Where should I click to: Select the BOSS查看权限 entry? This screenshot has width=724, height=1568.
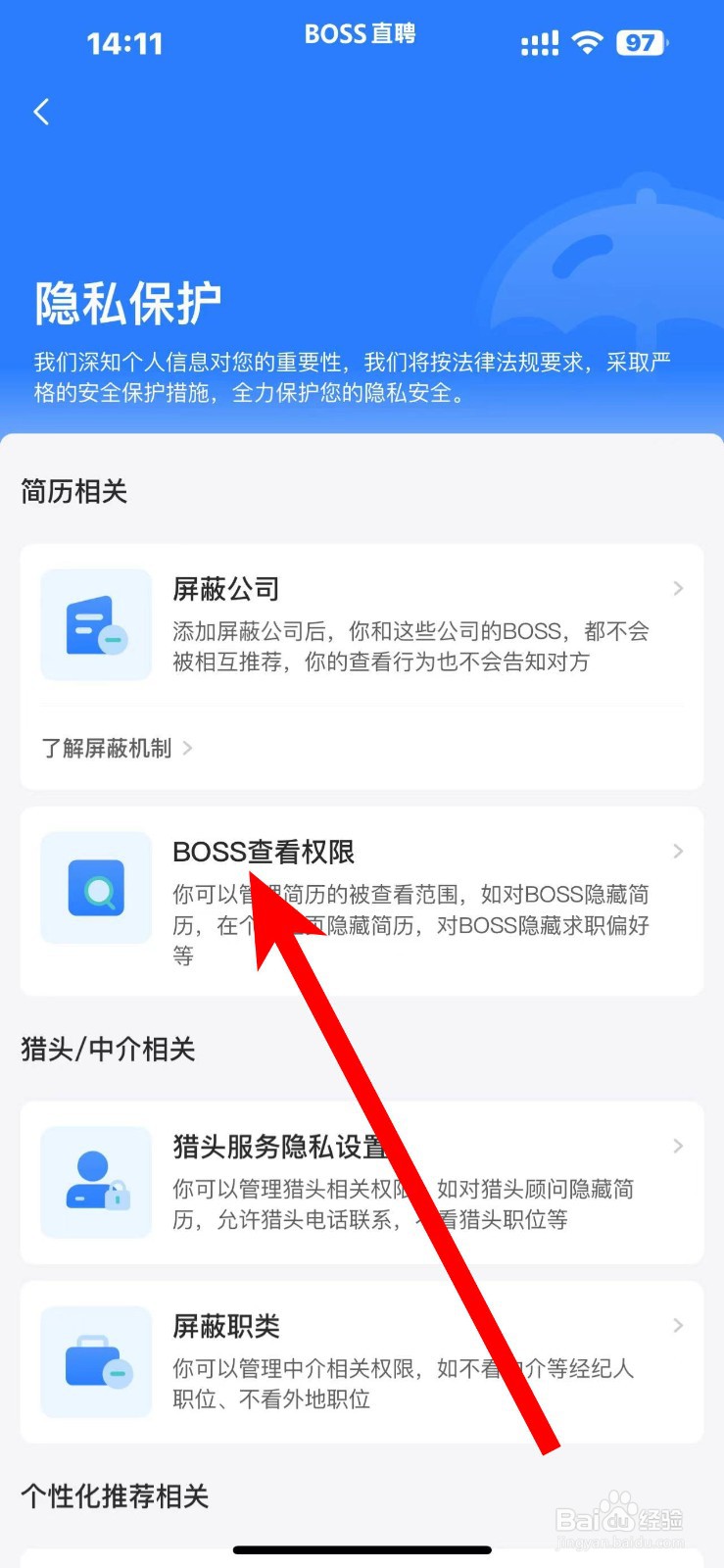265,852
